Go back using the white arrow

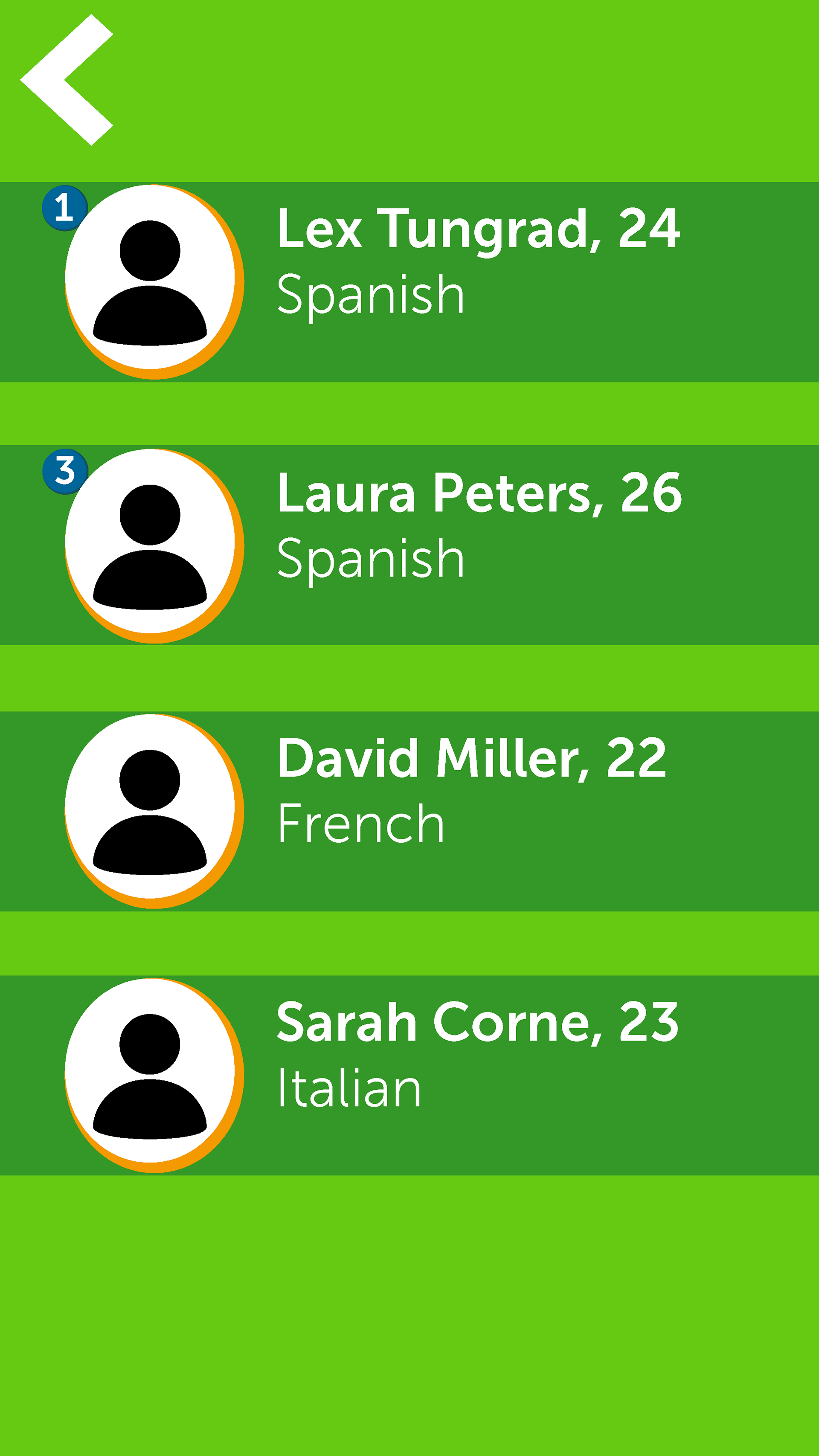point(67,80)
